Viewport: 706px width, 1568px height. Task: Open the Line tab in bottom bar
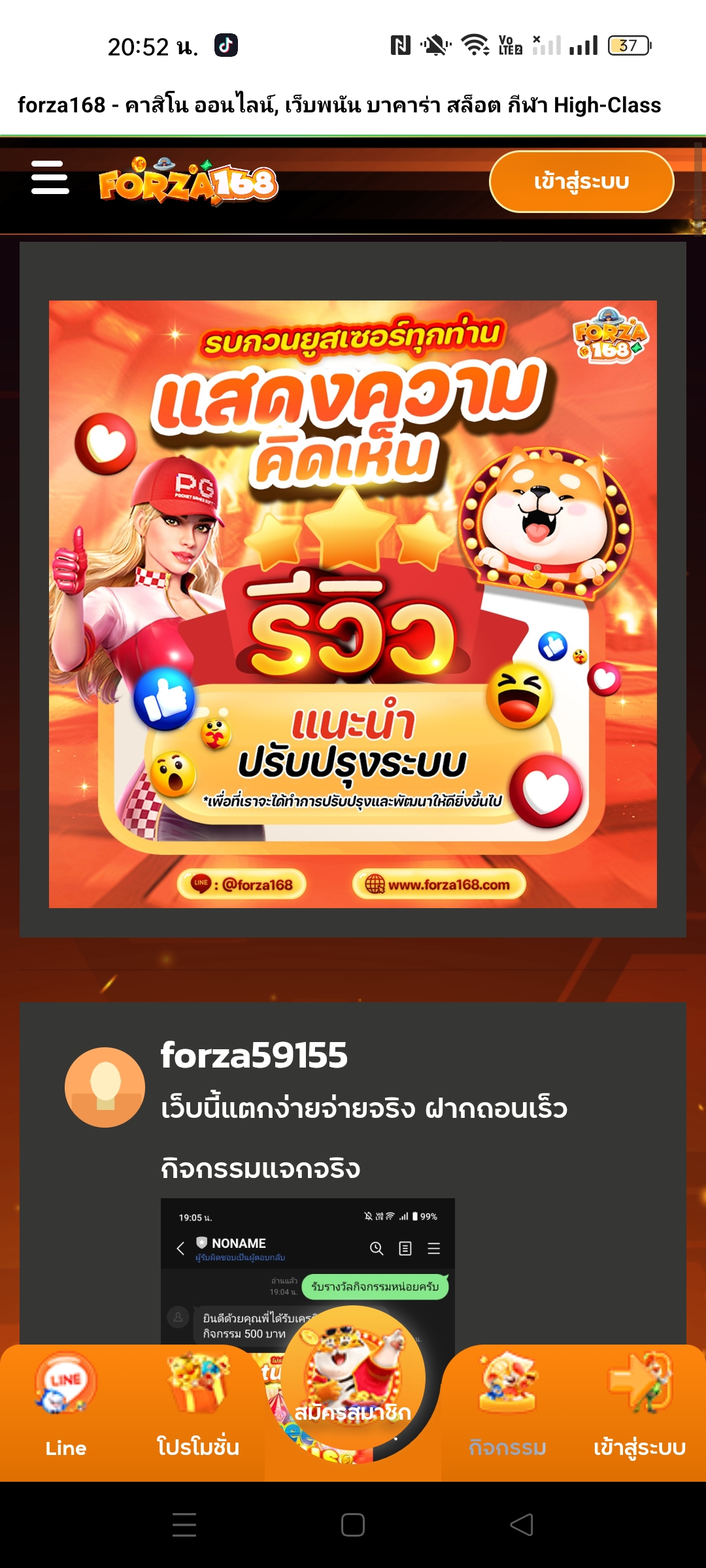[66, 1405]
